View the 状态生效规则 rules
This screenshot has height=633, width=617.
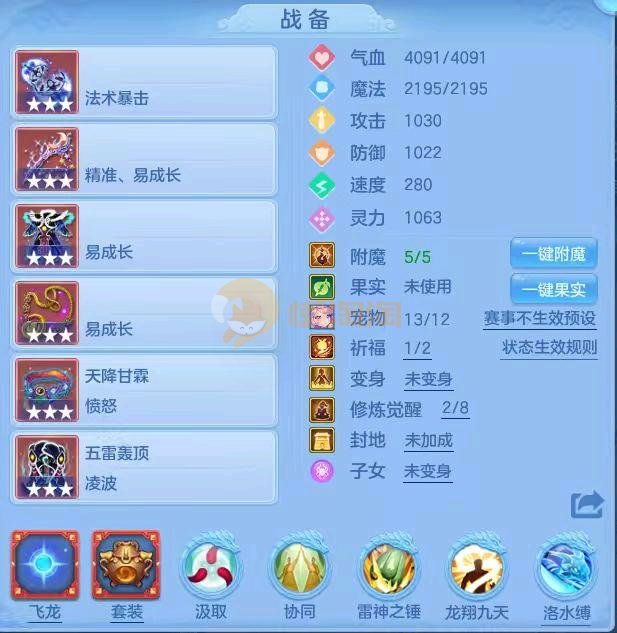pyautogui.click(x=549, y=348)
